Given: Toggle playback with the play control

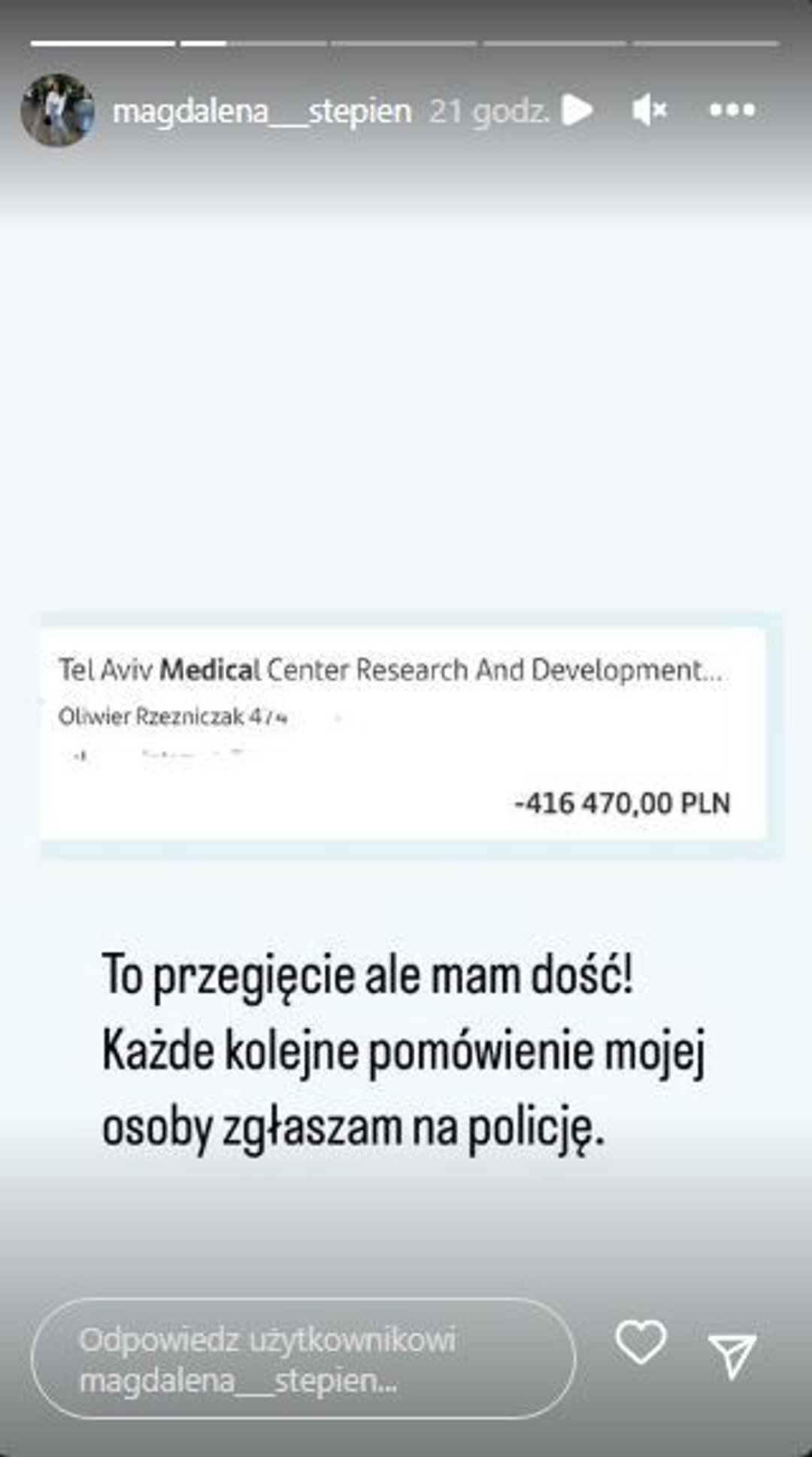Looking at the screenshot, I should click(x=579, y=110).
